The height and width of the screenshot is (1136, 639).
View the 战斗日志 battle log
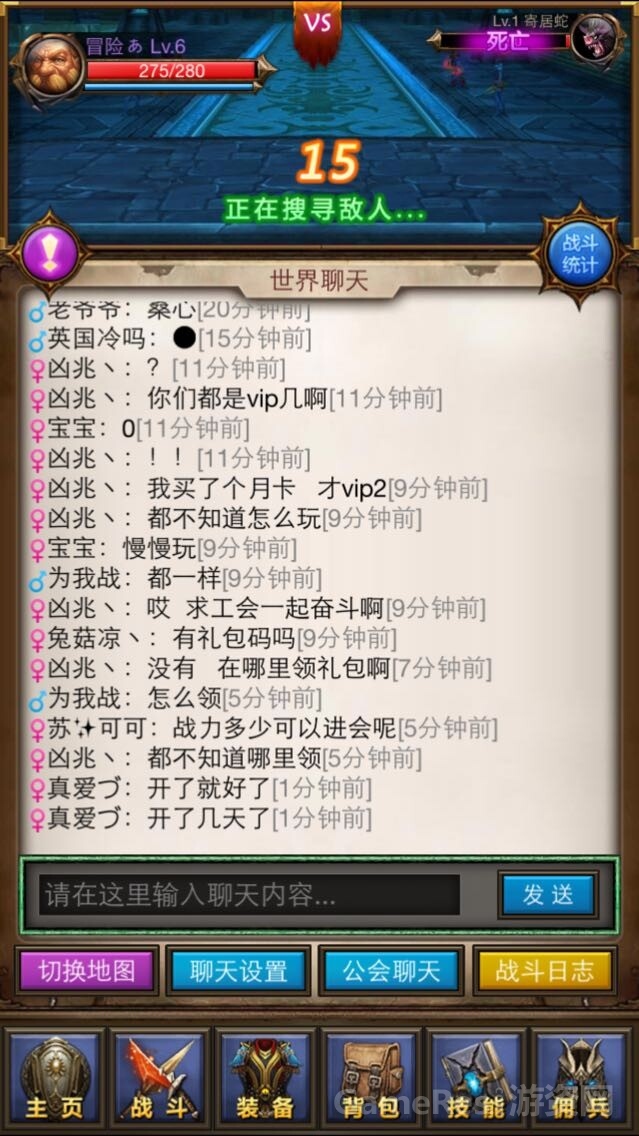click(x=545, y=970)
